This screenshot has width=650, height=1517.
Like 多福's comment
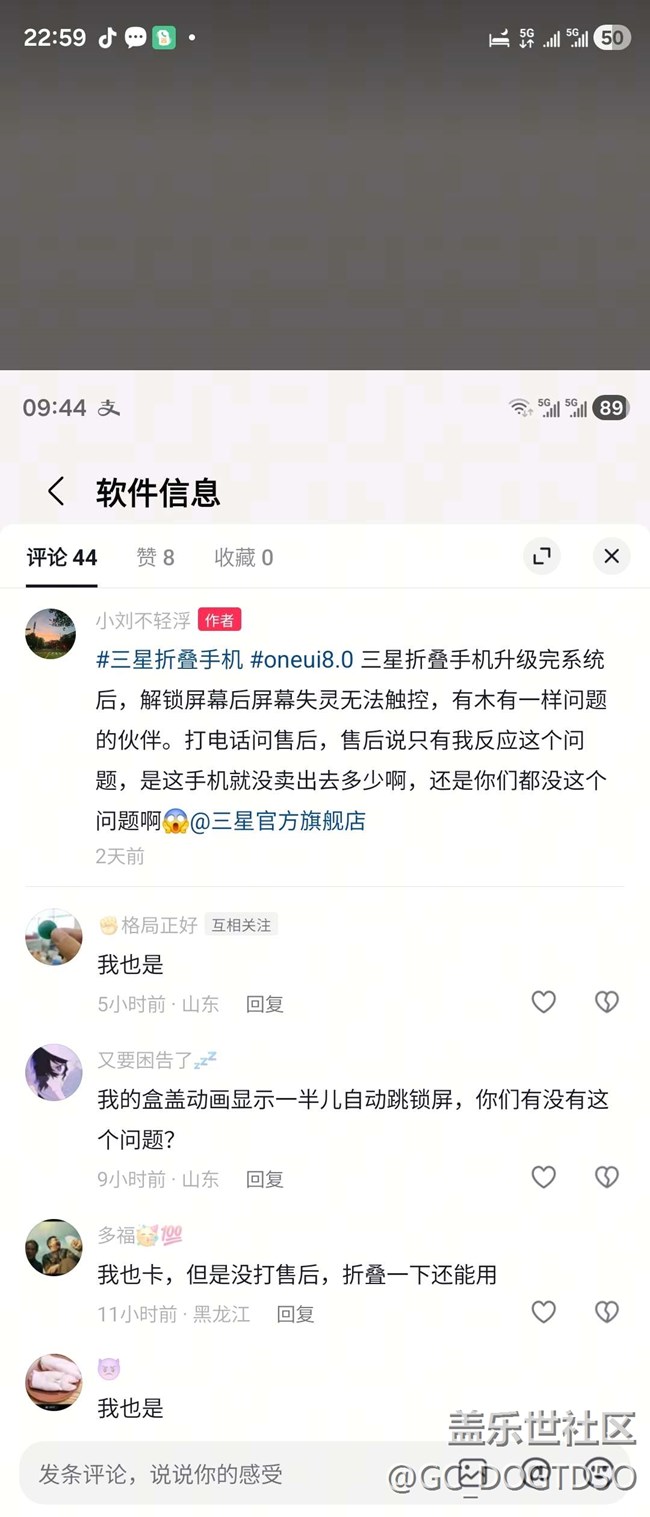543,1312
